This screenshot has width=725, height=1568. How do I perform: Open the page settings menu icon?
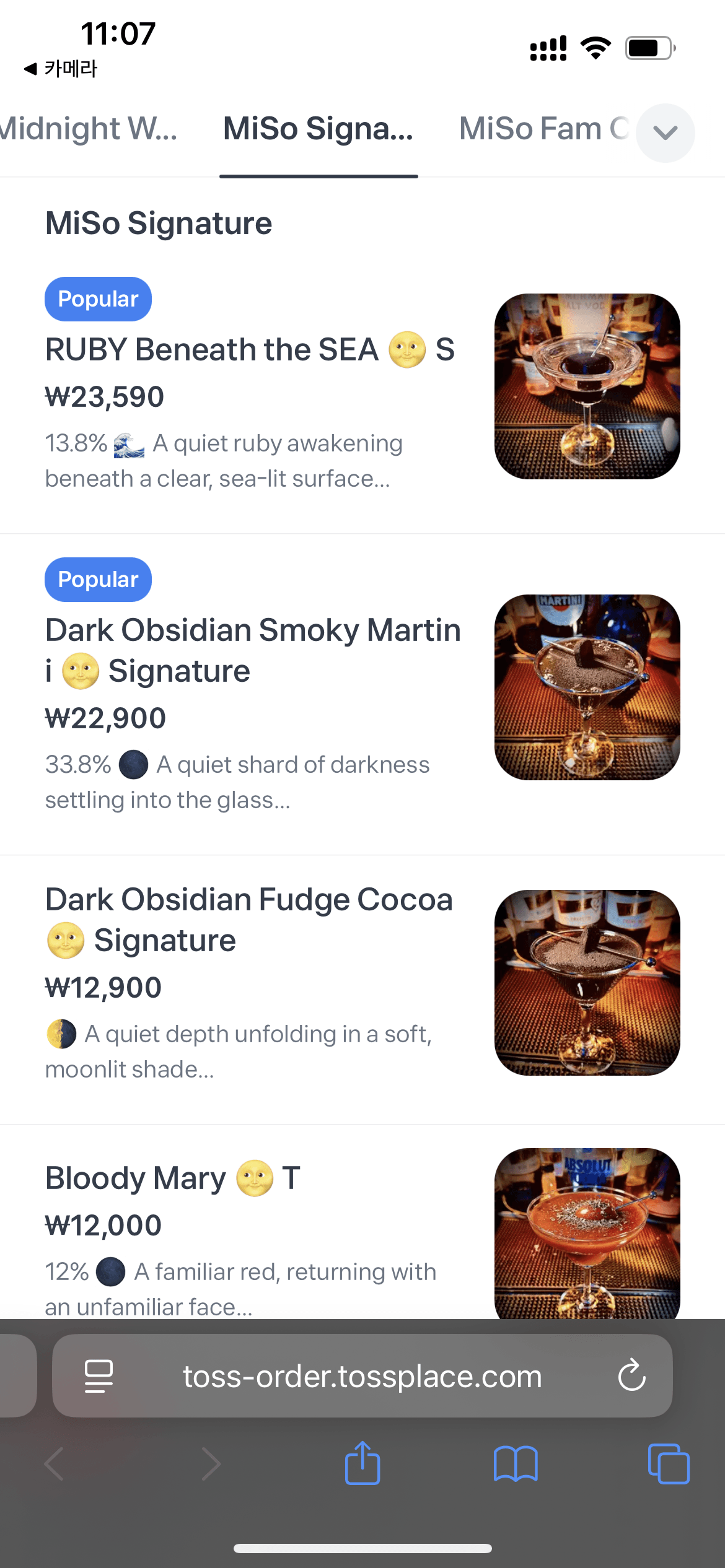point(99,1376)
